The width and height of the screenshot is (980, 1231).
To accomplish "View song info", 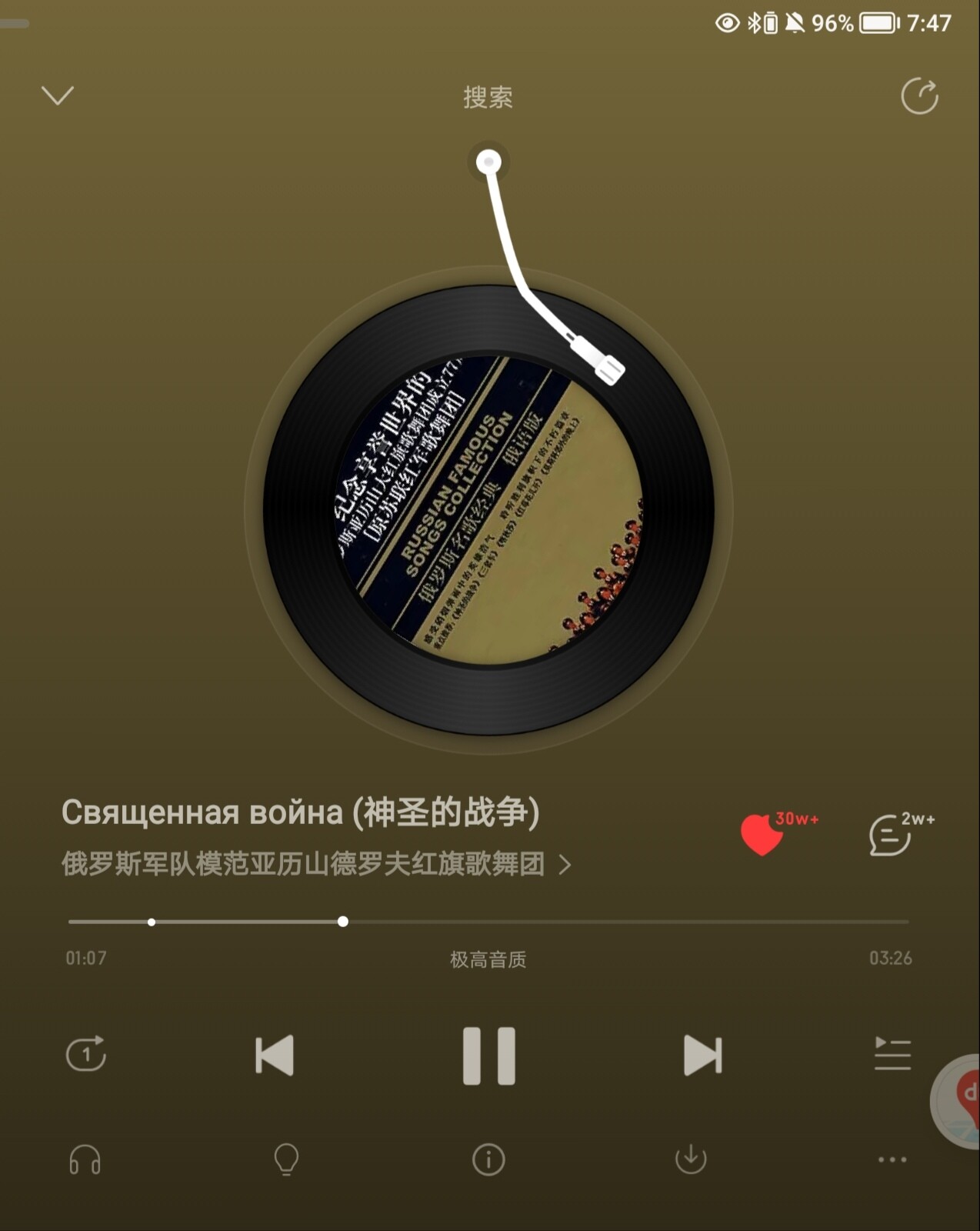I will [488, 1159].
